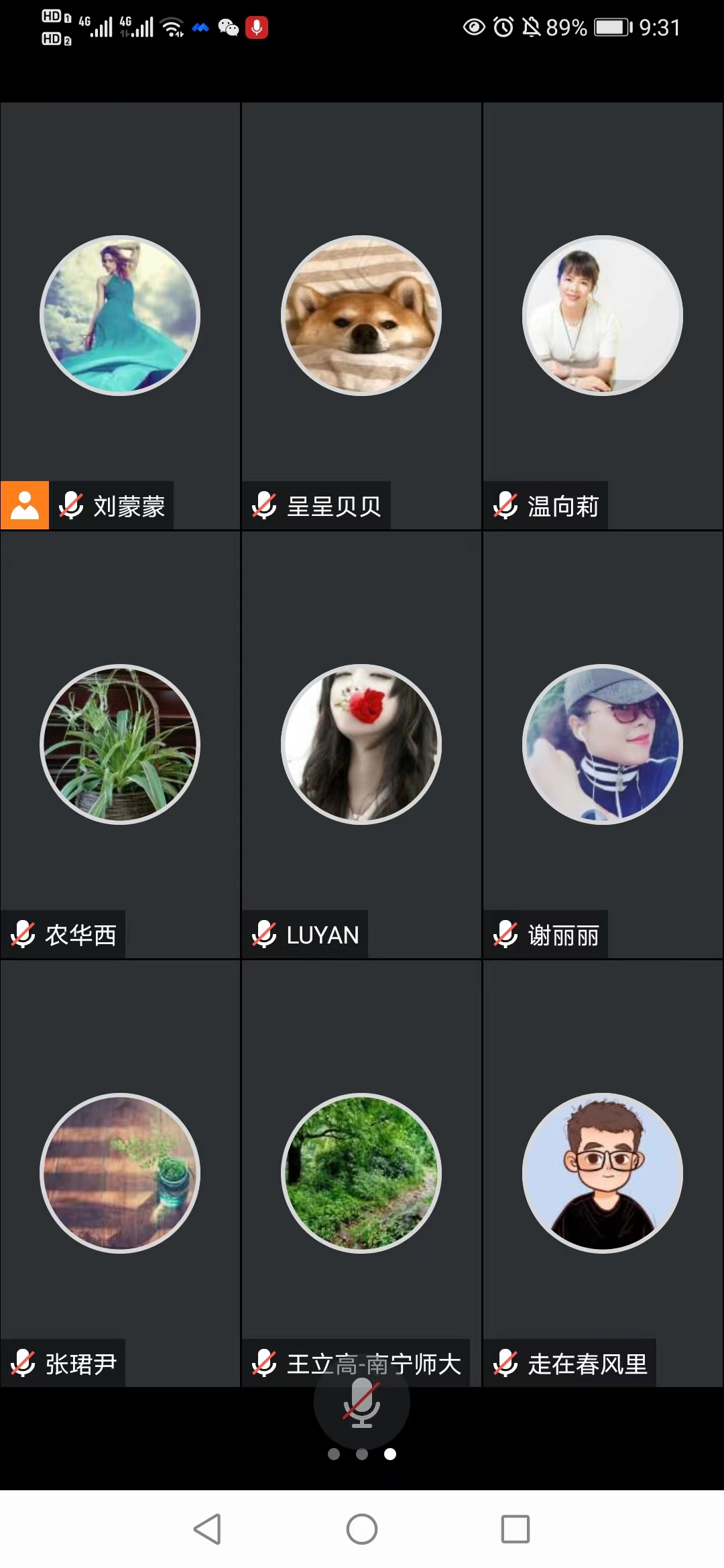Select participant tile LUYAN

(361, 744)
